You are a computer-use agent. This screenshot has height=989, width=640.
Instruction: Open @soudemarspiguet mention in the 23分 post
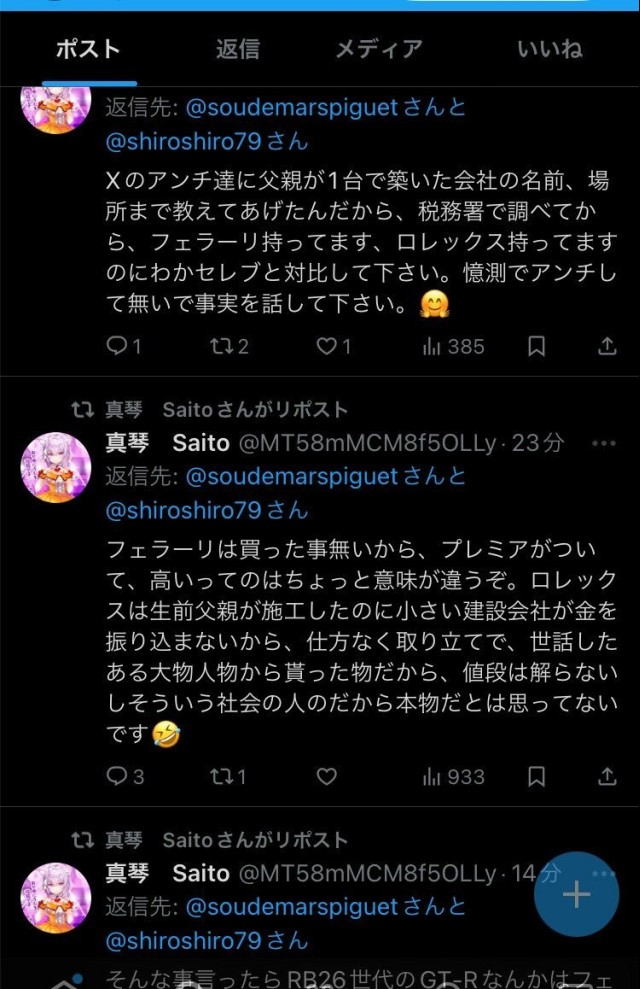[292, 476]
